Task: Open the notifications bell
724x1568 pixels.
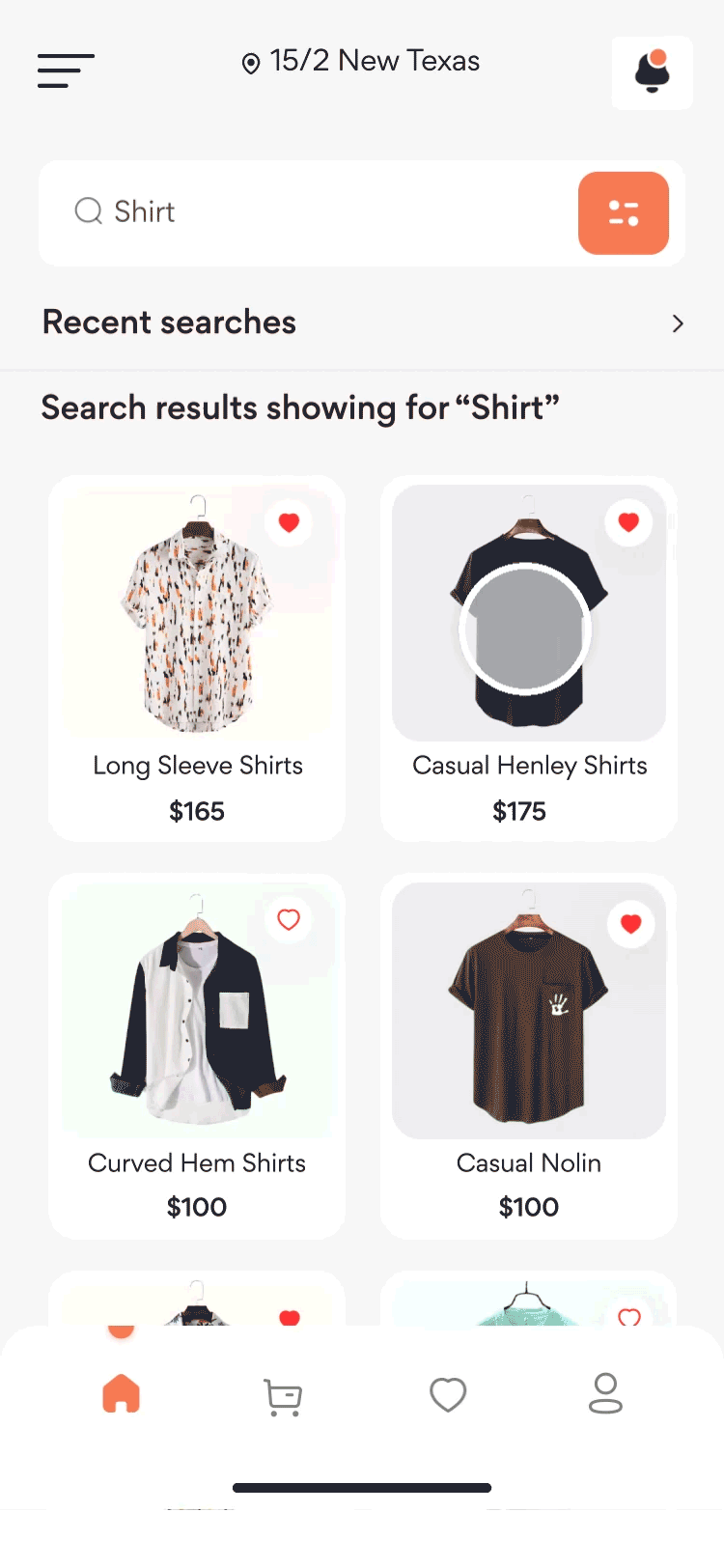Action: point(653,72)
